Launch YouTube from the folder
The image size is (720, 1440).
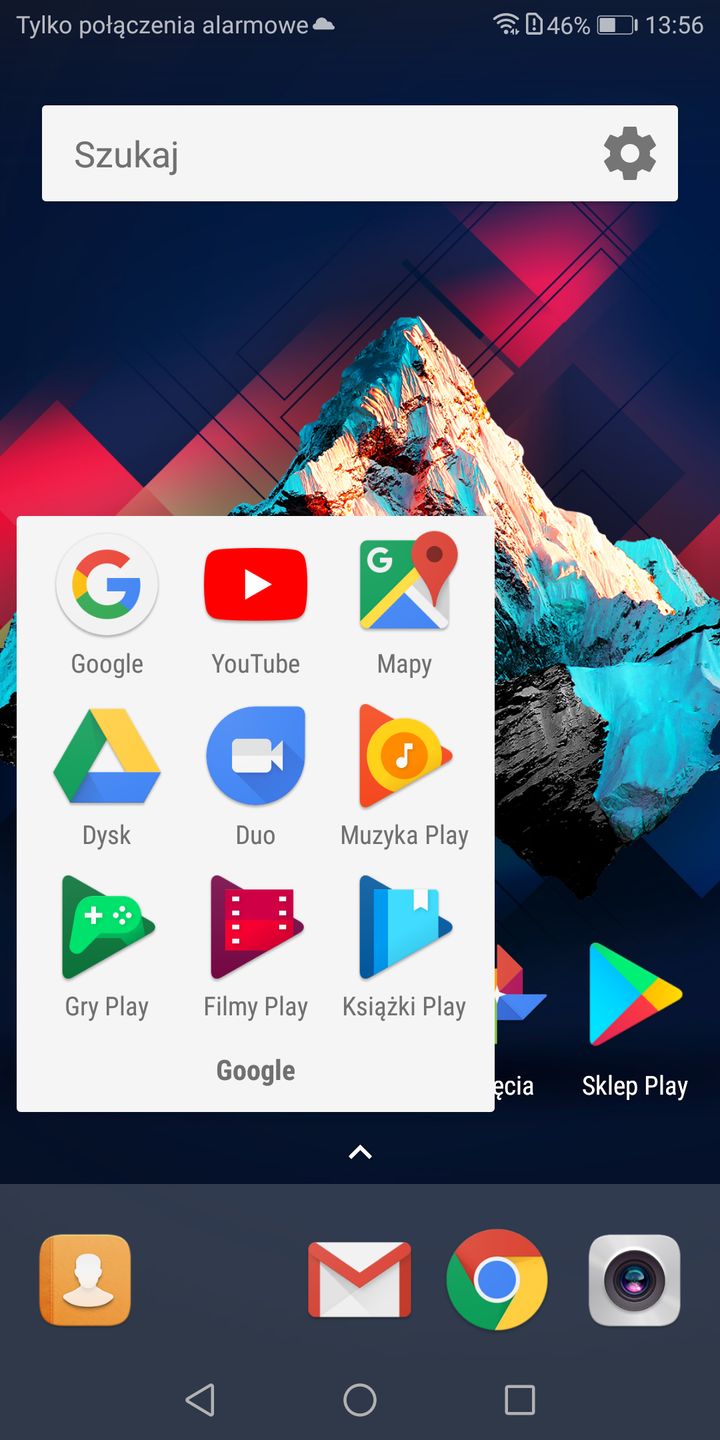255,586
